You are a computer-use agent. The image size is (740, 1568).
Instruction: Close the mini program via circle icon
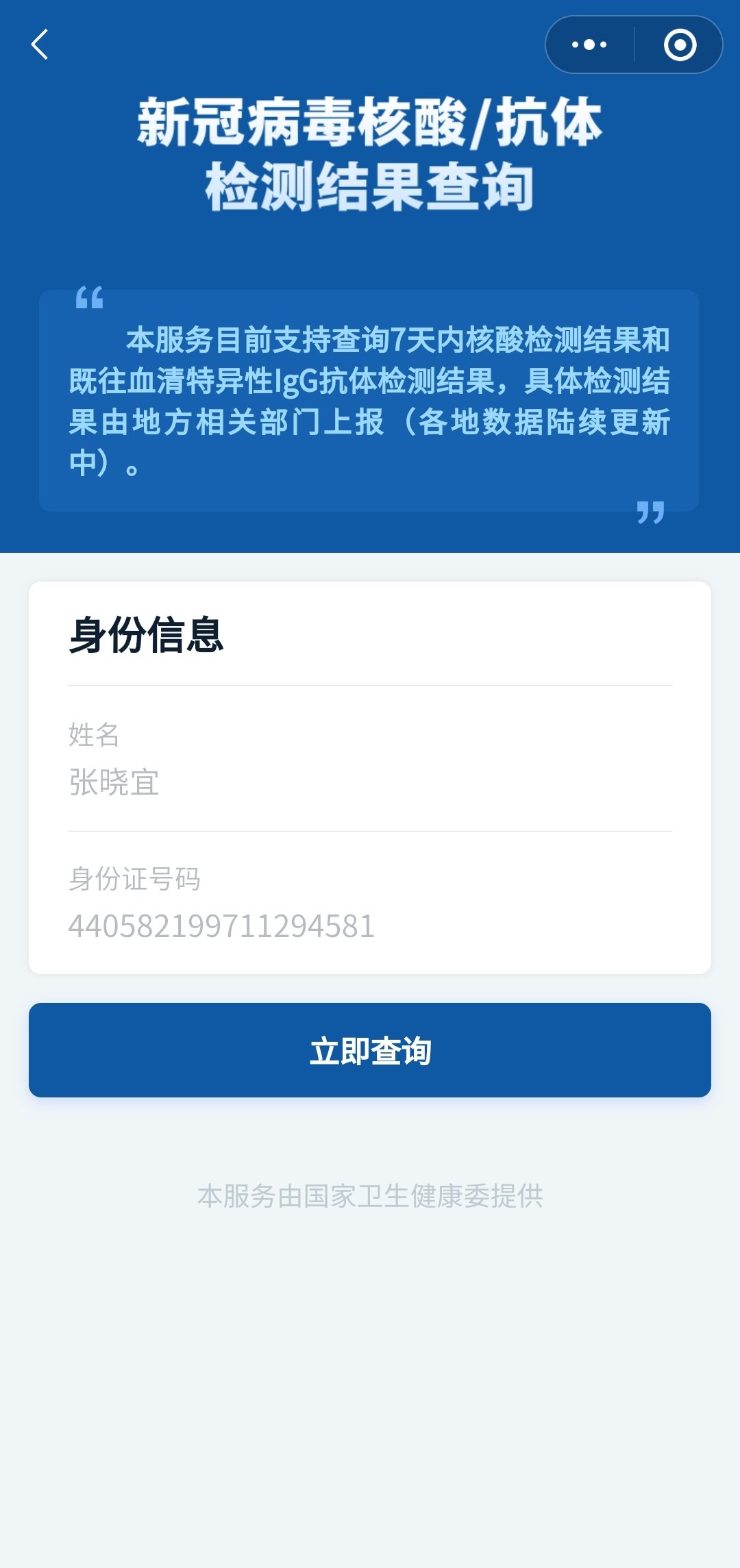[x=680, y=45]
